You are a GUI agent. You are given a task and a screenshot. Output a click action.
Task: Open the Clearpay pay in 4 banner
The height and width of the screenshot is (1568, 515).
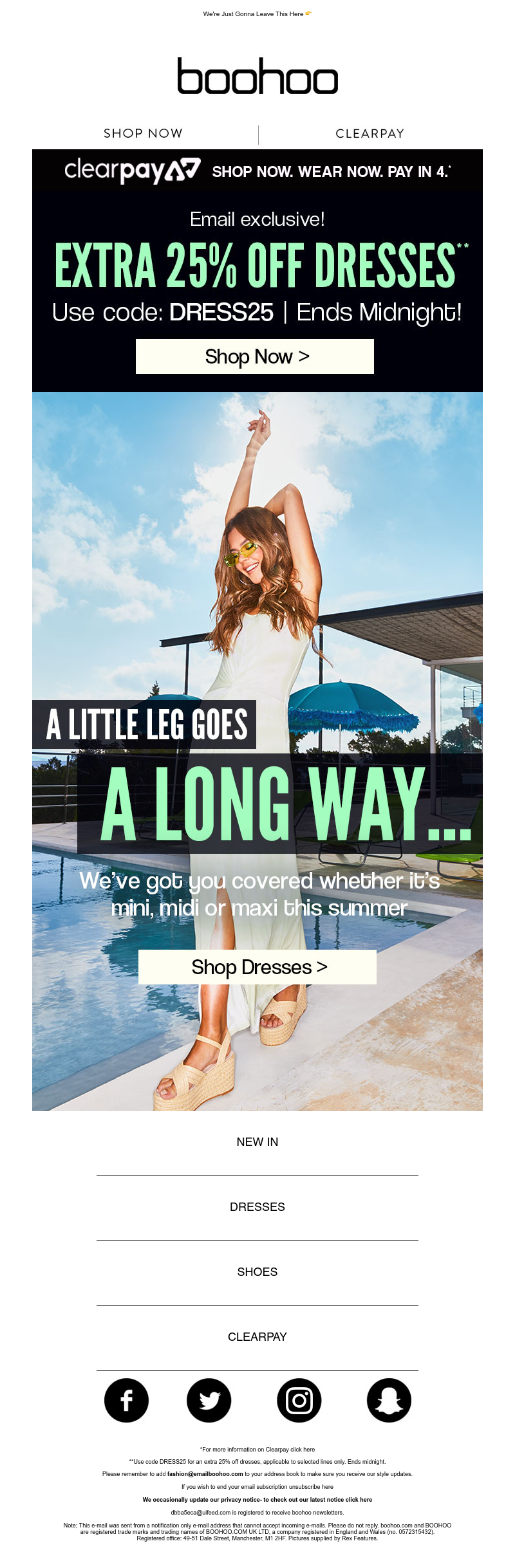[x=257, y=171]
